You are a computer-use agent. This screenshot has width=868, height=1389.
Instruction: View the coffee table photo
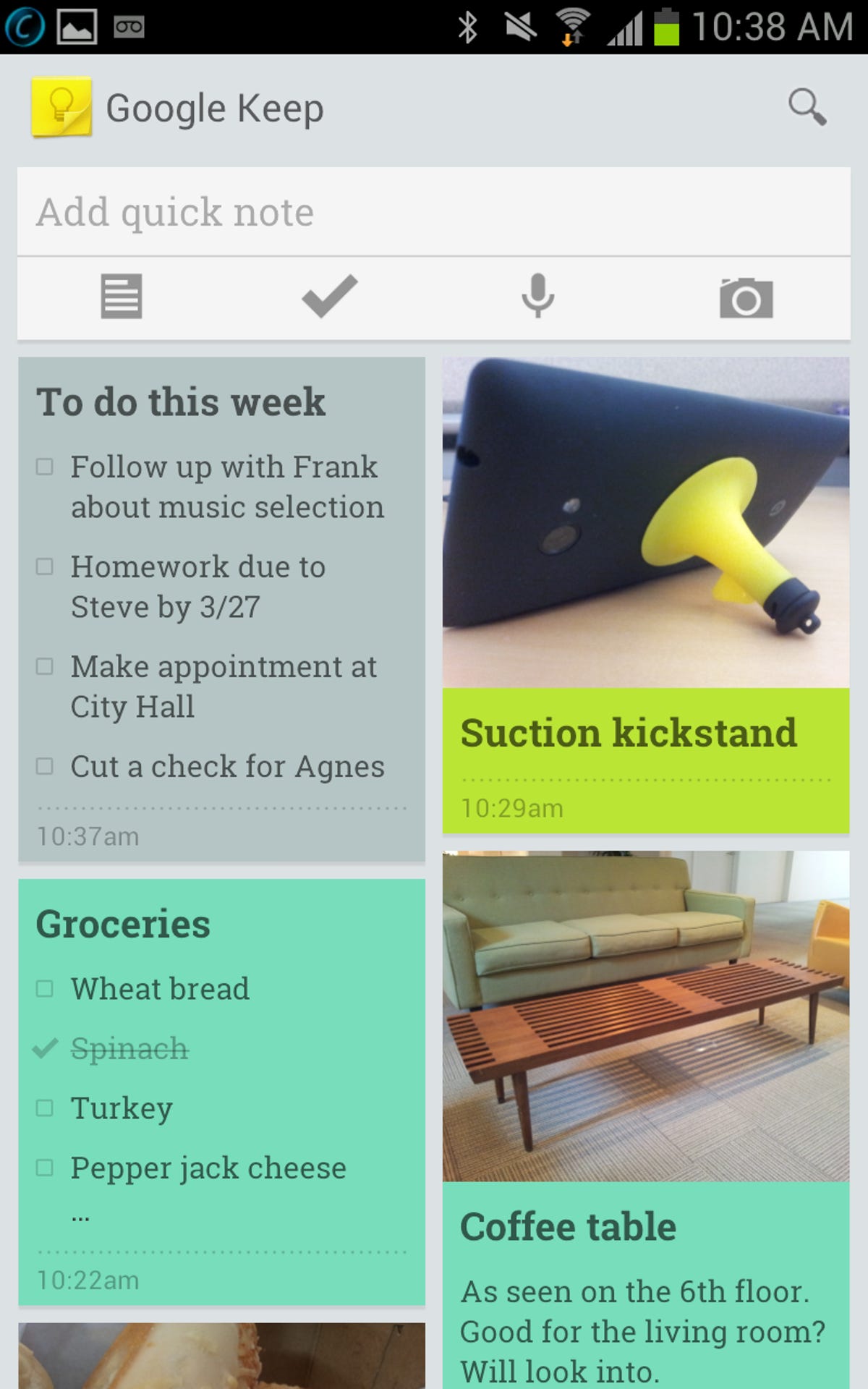[644, 1013]
